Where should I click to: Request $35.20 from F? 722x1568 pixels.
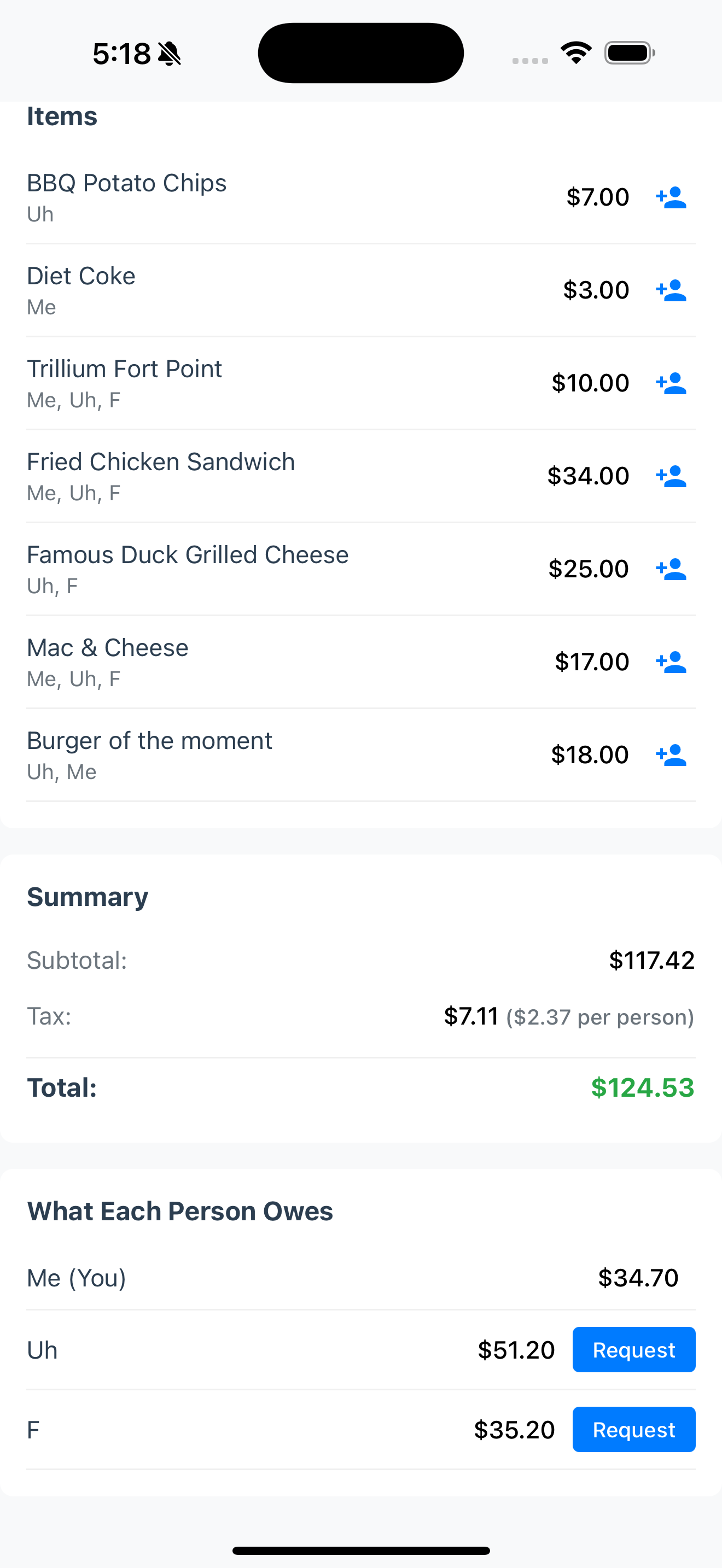point(633,1429)
